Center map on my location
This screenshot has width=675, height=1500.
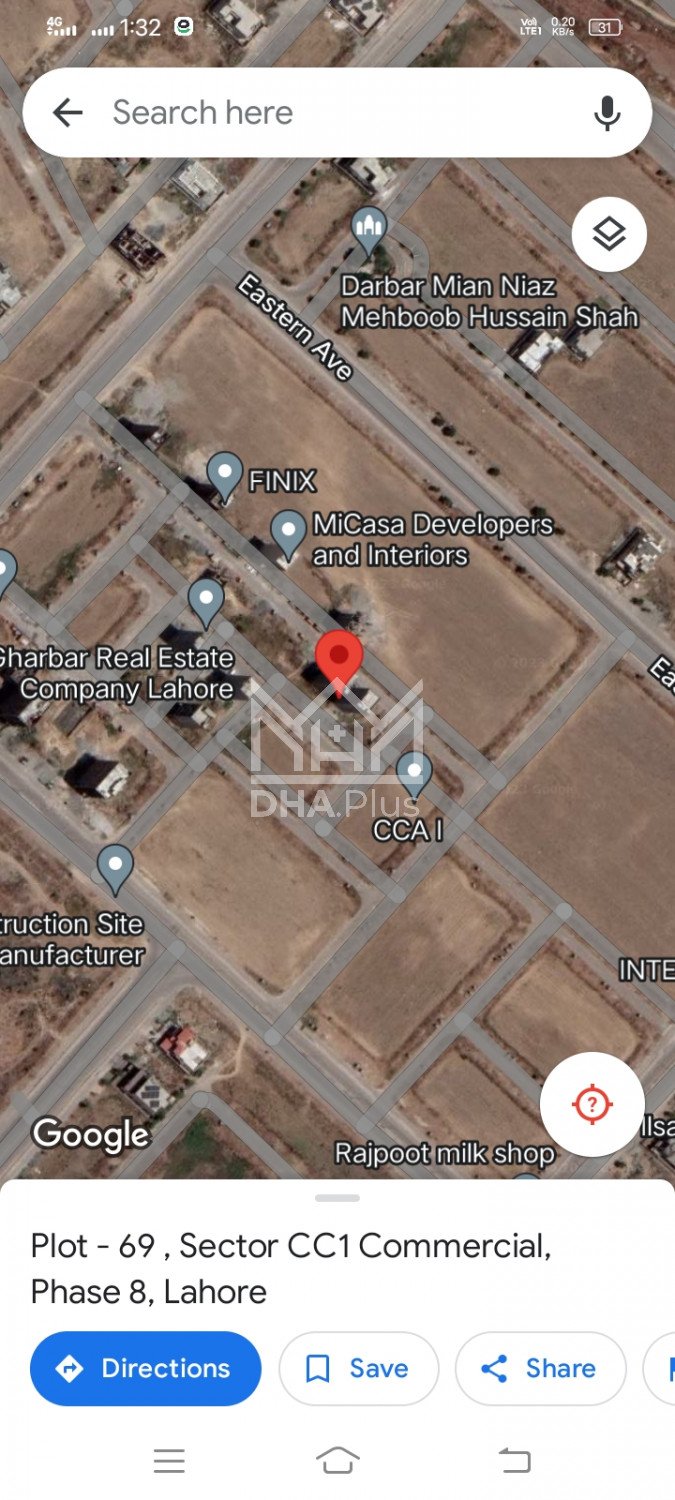[x=592, y=1104]
